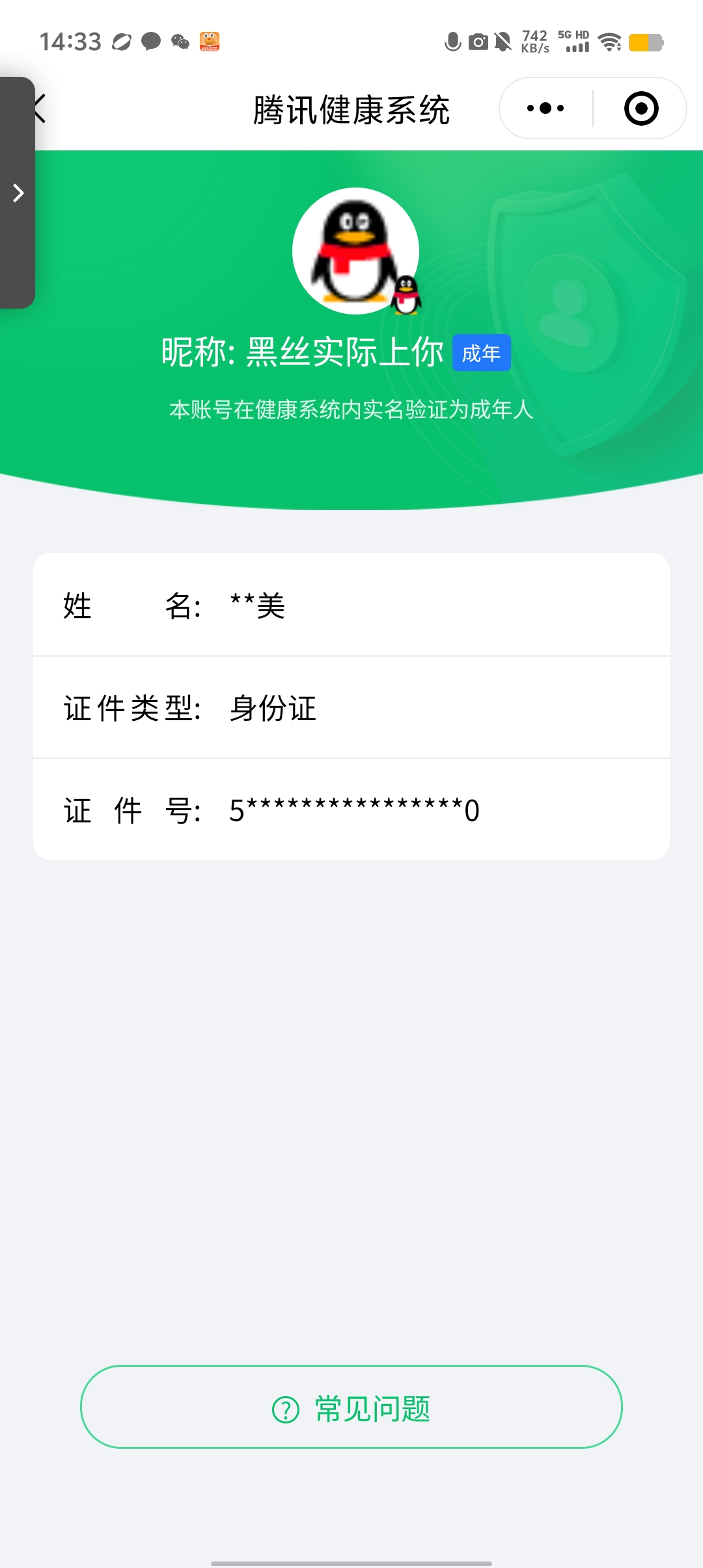This screenshot has height=1568, width=703.
Task: Tap the QQ penguin profile avatar
Action: [356, 251]
